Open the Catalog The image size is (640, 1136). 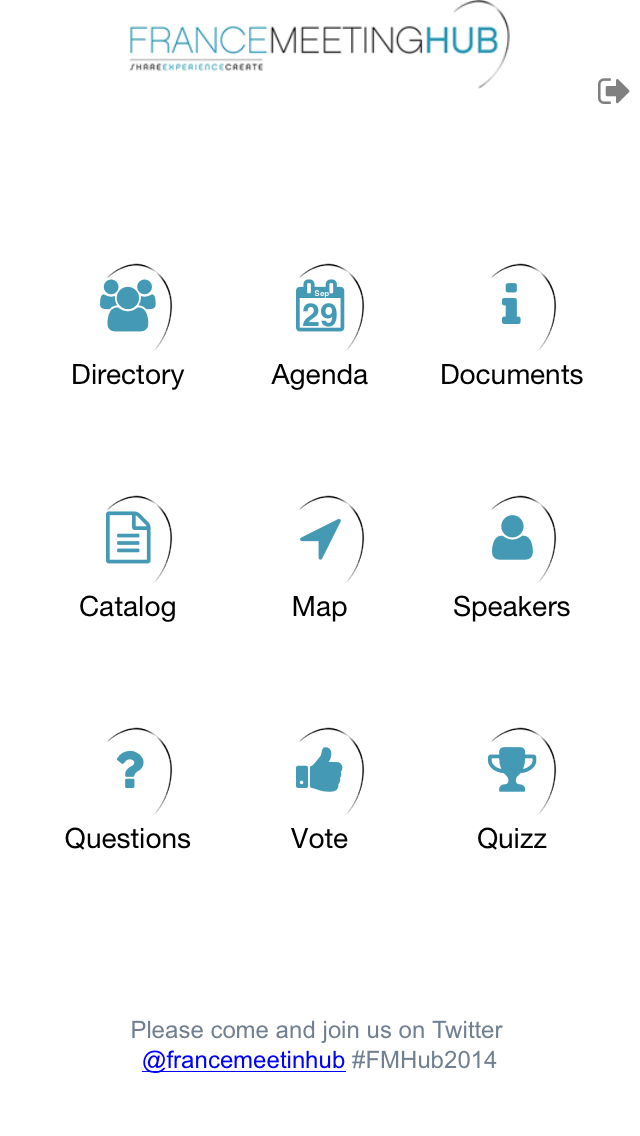128,558
